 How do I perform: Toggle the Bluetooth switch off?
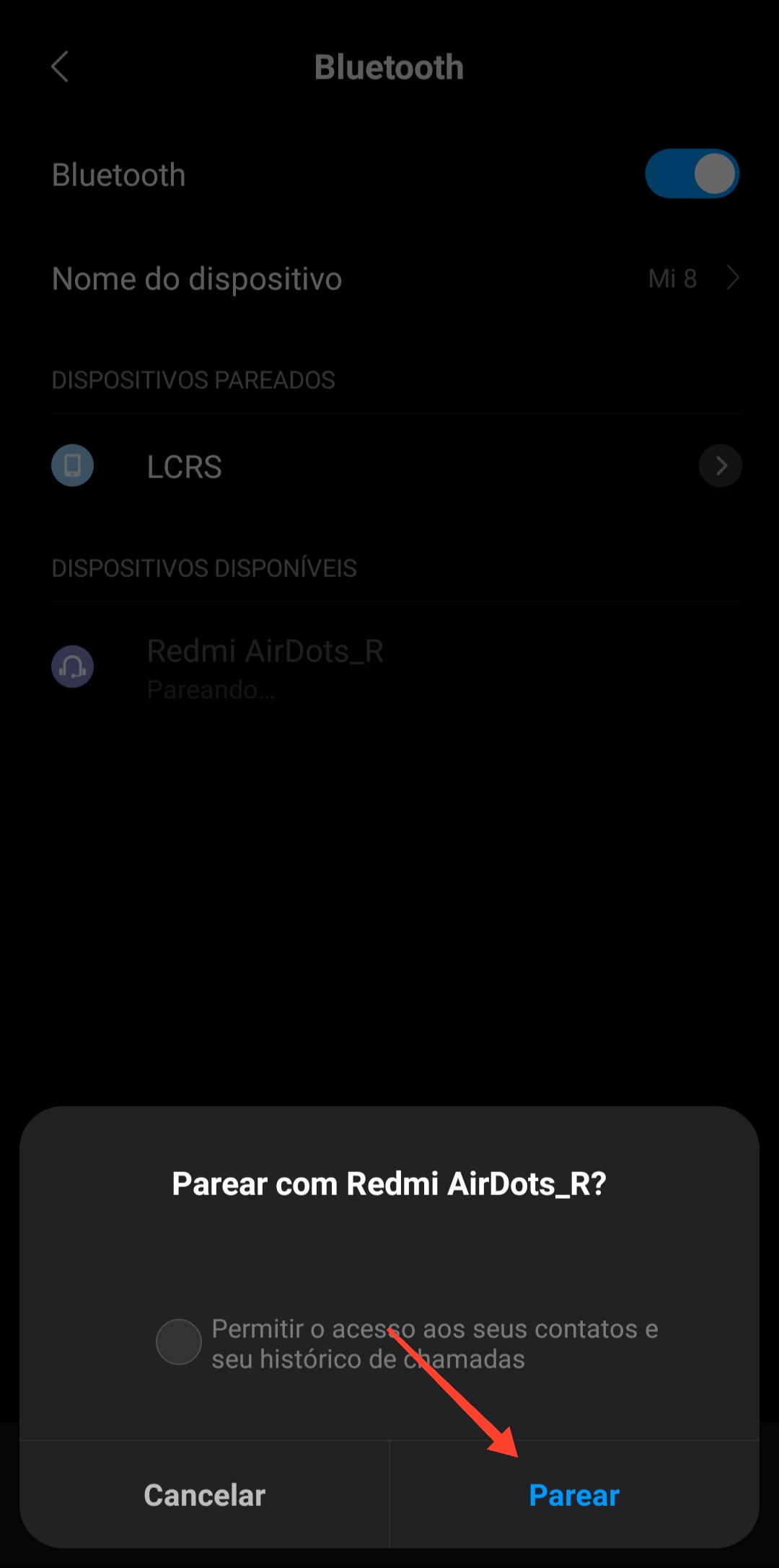(x=692, y=174)
